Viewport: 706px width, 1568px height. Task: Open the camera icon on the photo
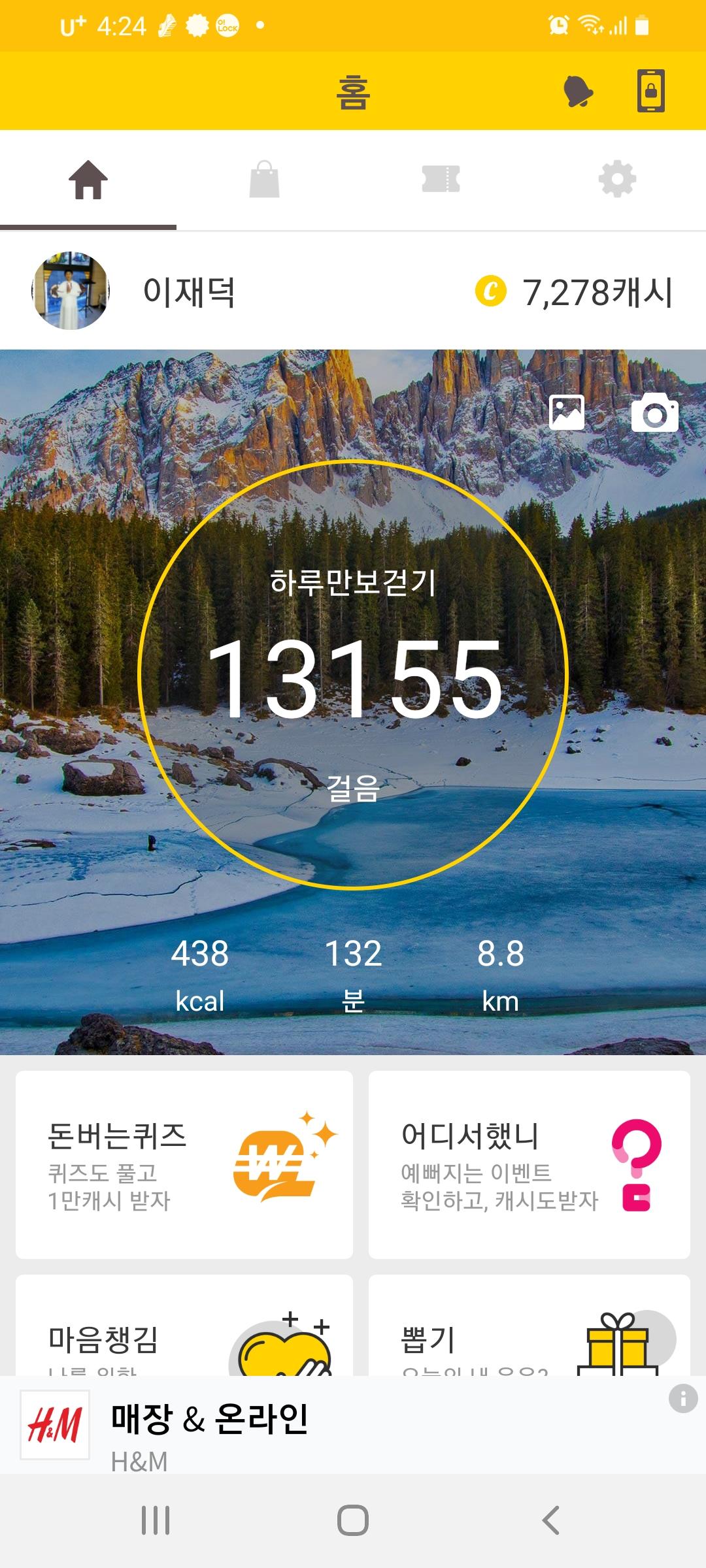pyautogui.click(x=654, y=412)
